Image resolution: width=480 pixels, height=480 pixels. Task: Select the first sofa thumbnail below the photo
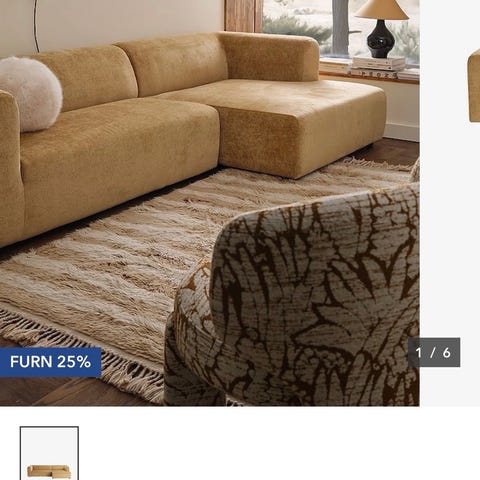49,453
